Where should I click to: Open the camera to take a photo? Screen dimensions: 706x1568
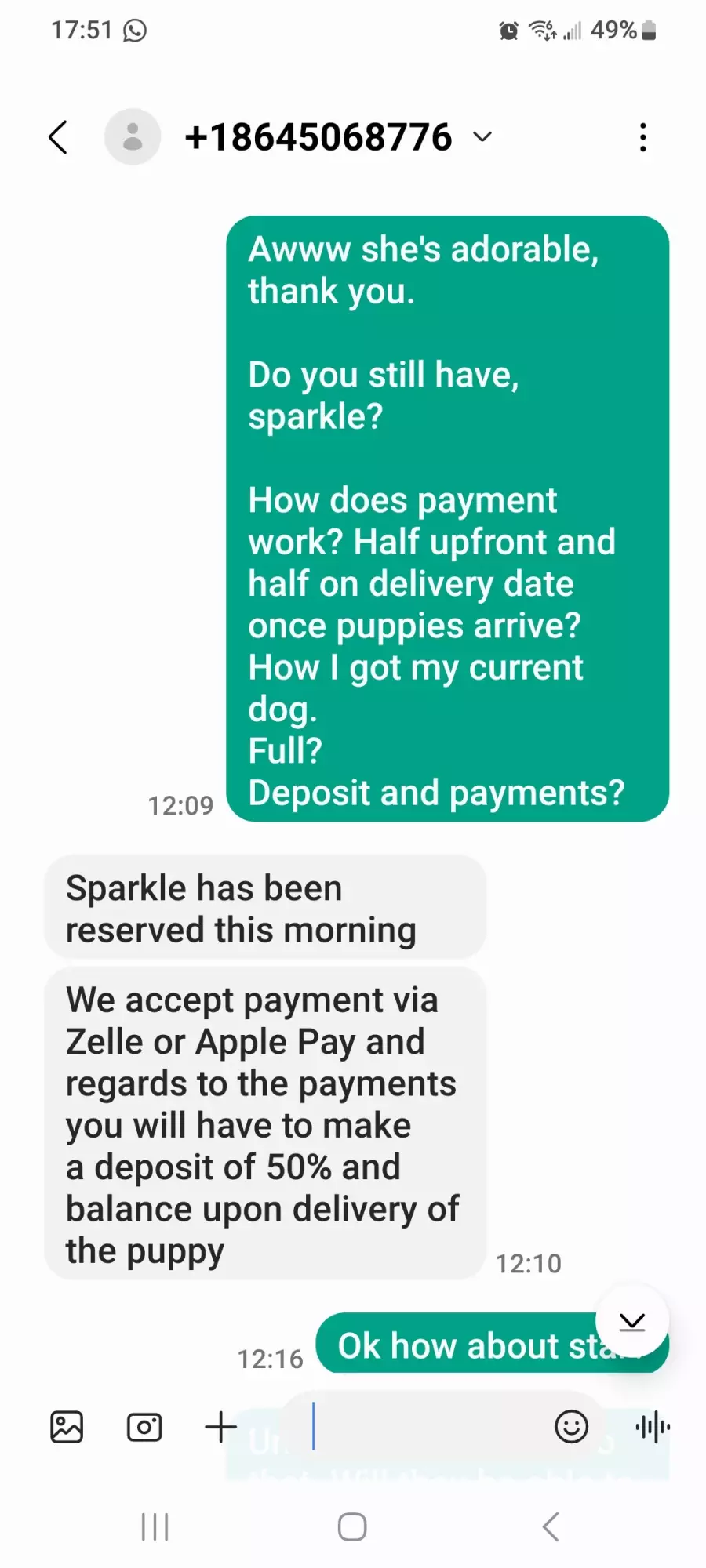(x=144, y=1427)
